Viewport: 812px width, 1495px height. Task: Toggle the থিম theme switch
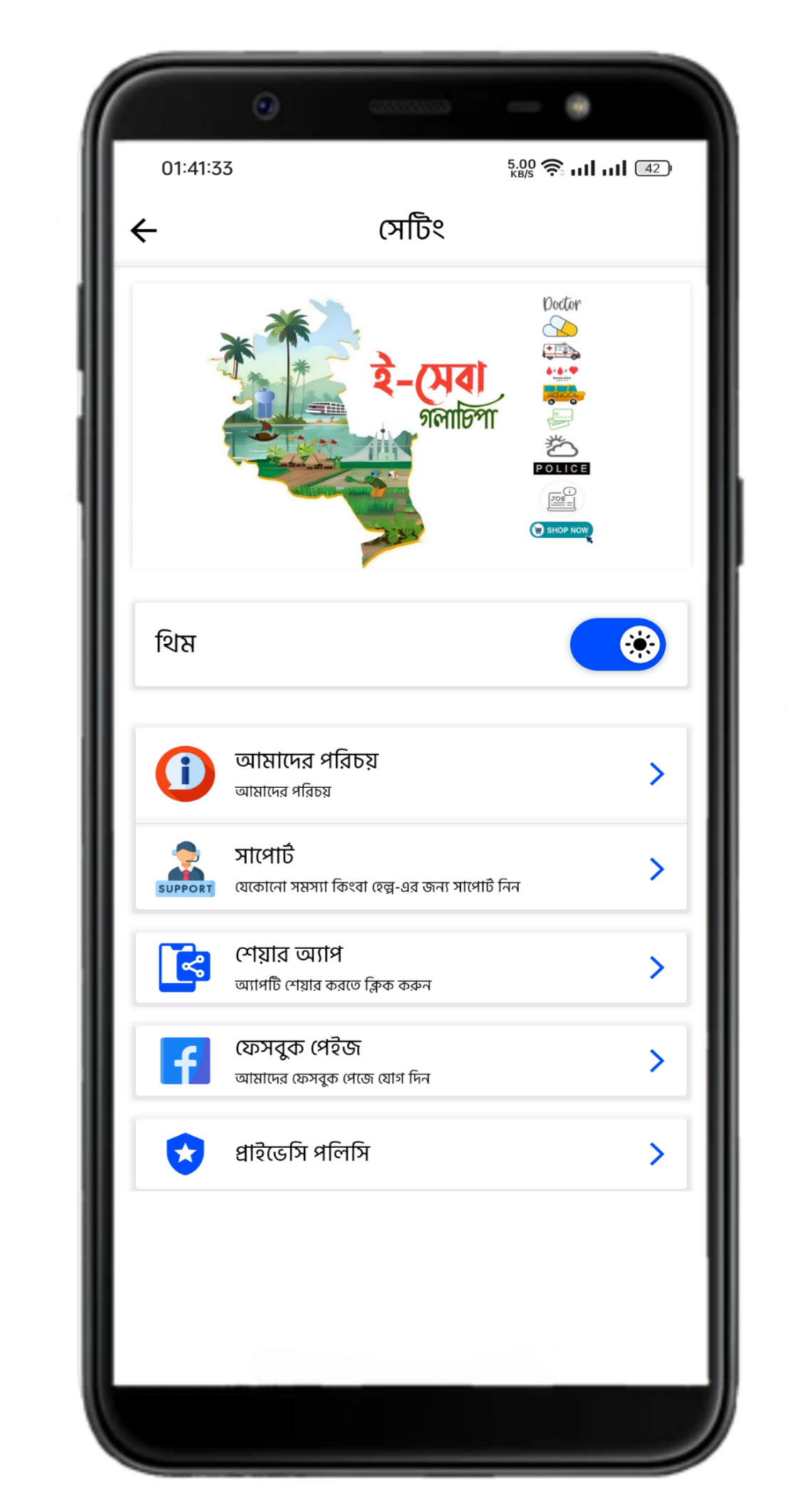(617, 644)
